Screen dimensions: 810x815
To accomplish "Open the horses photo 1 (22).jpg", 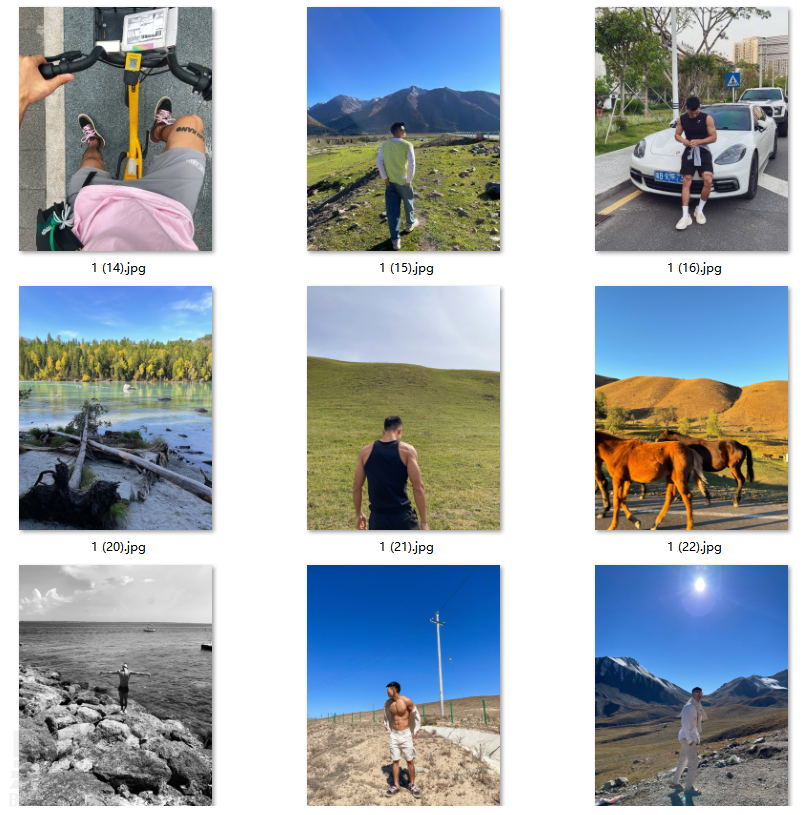I will [691, 408].
